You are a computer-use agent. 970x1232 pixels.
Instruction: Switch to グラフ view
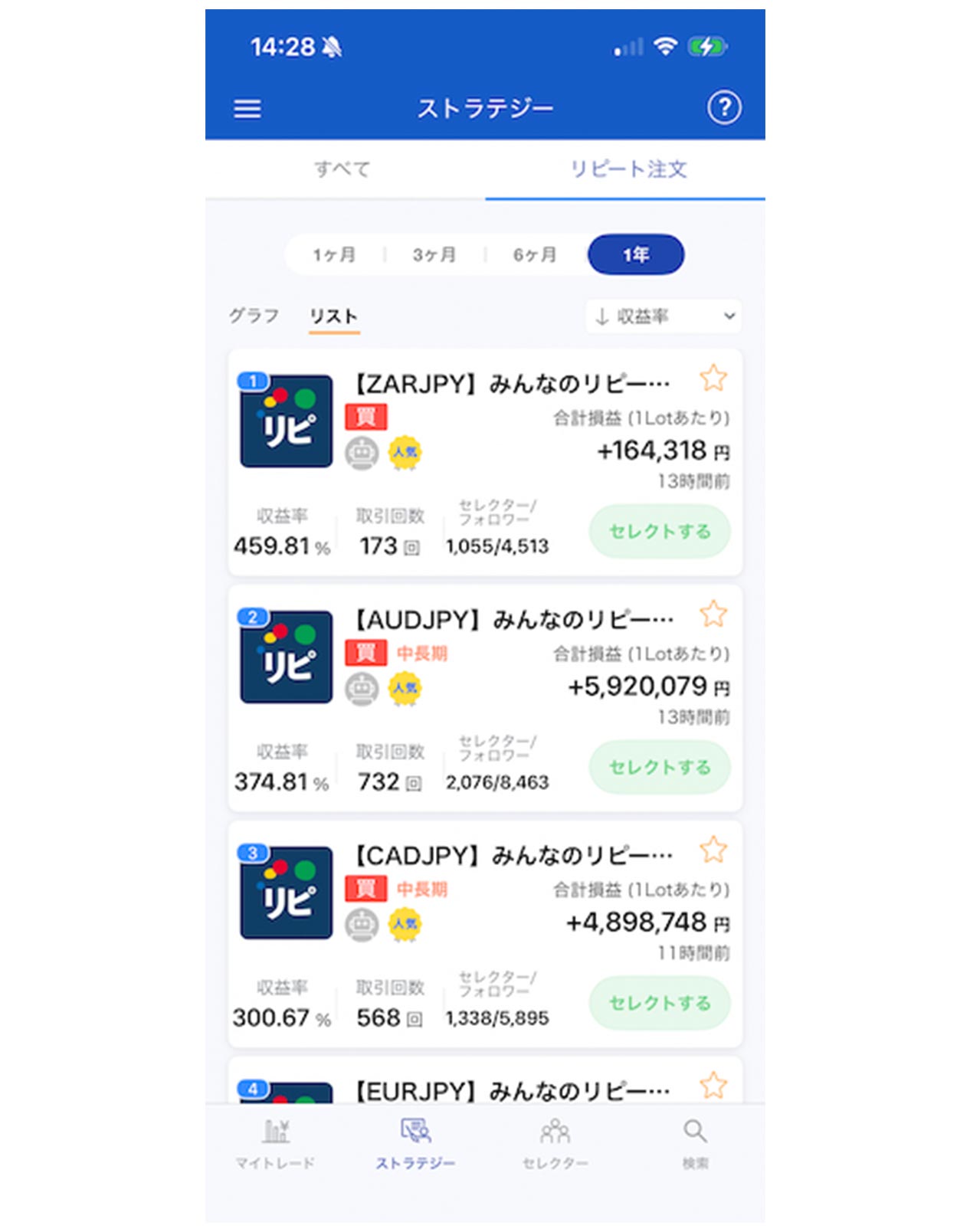(x=254, y=316)
